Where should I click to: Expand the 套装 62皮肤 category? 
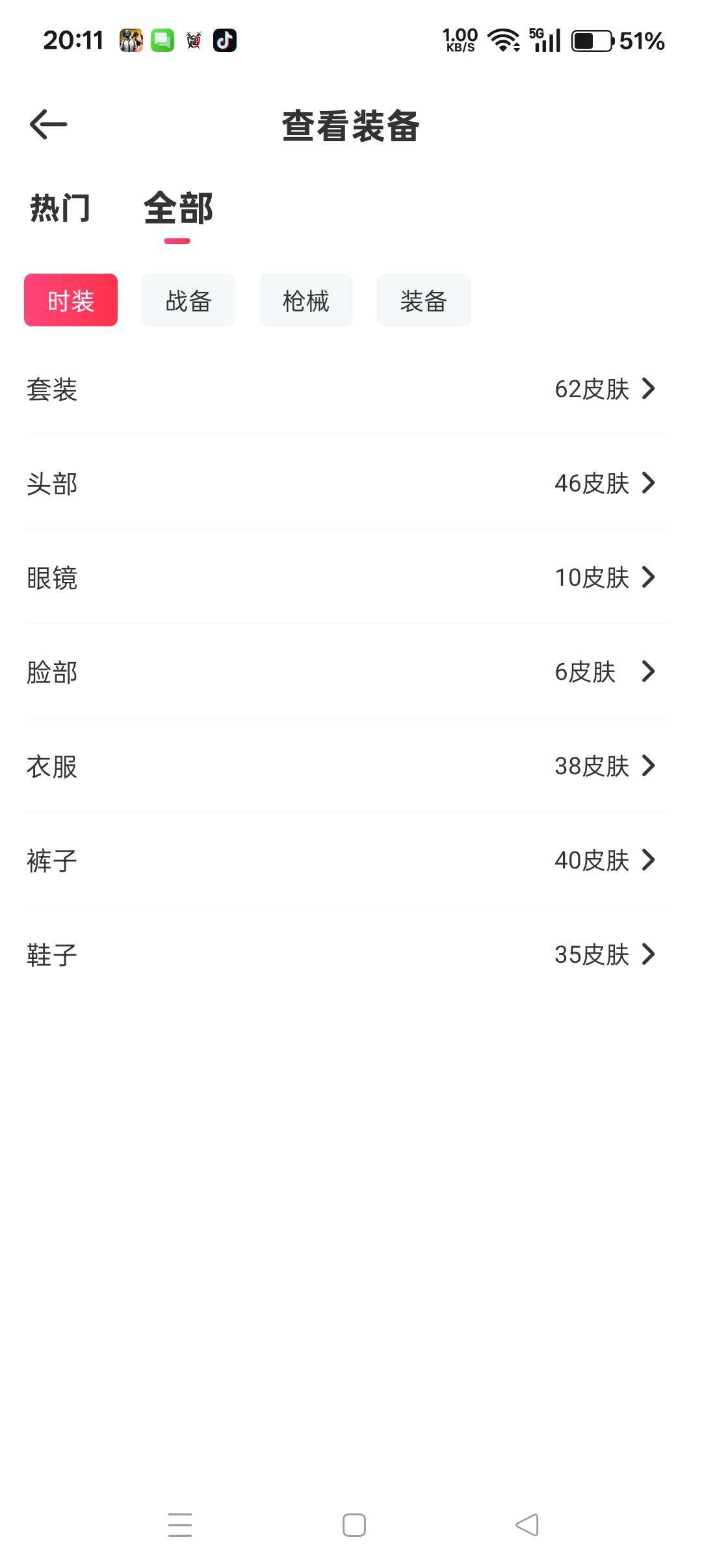point(351,390)
